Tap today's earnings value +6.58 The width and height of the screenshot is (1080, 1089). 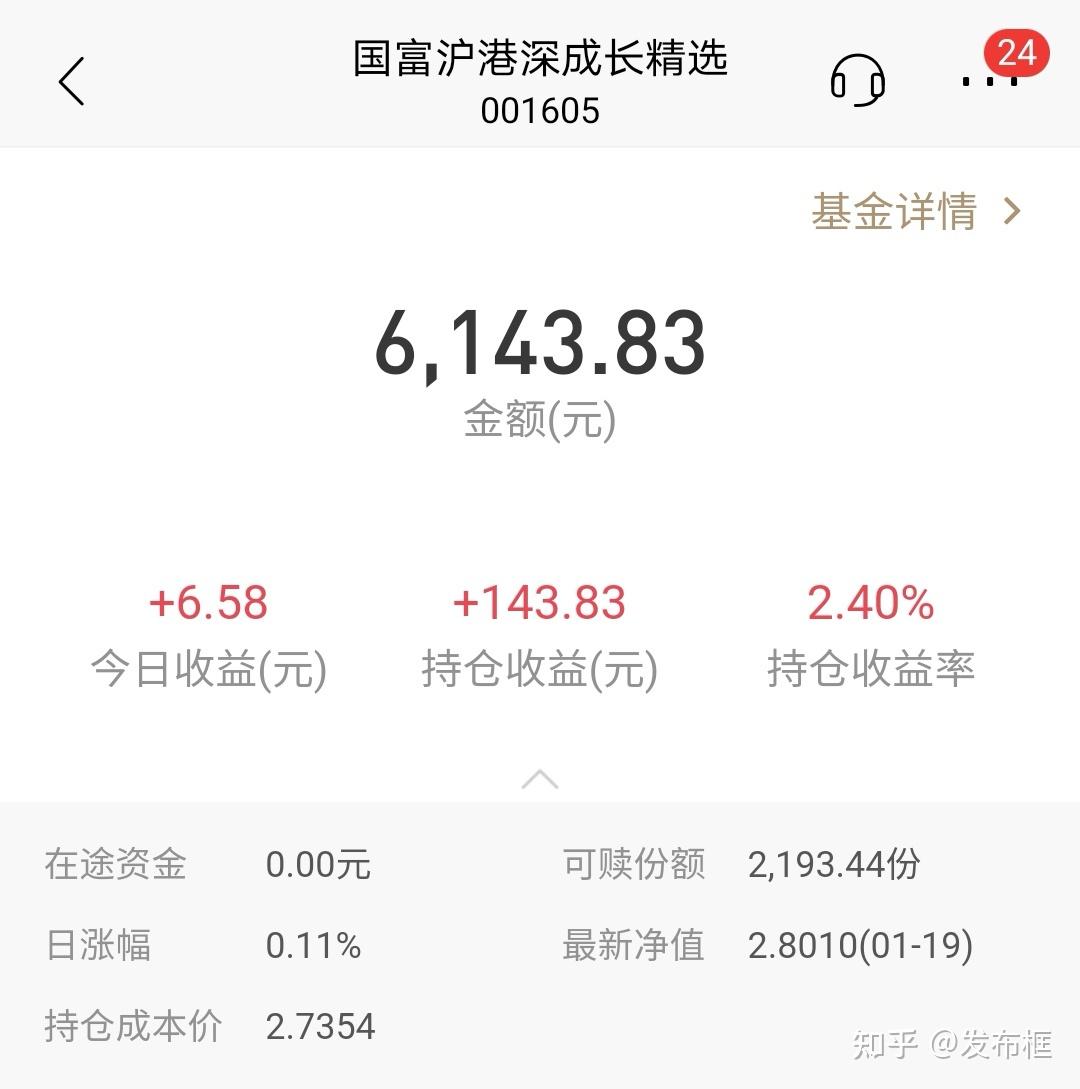click(206, 602)
